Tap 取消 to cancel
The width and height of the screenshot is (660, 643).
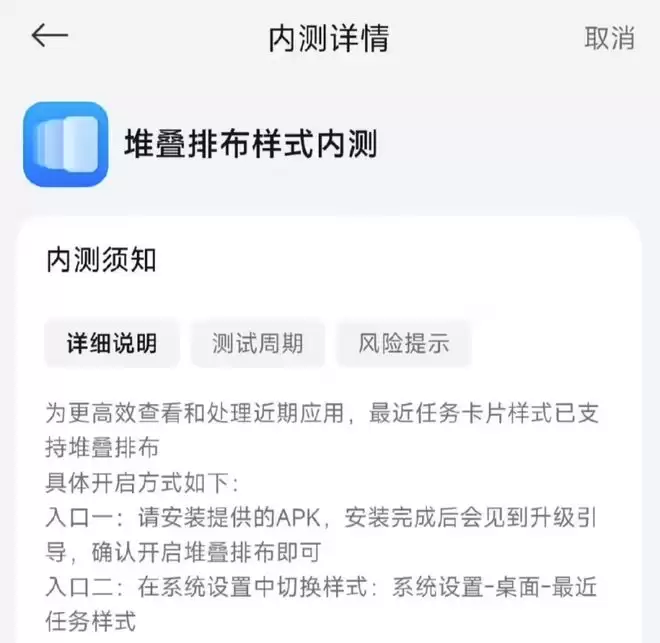click(x=609, y=38)
